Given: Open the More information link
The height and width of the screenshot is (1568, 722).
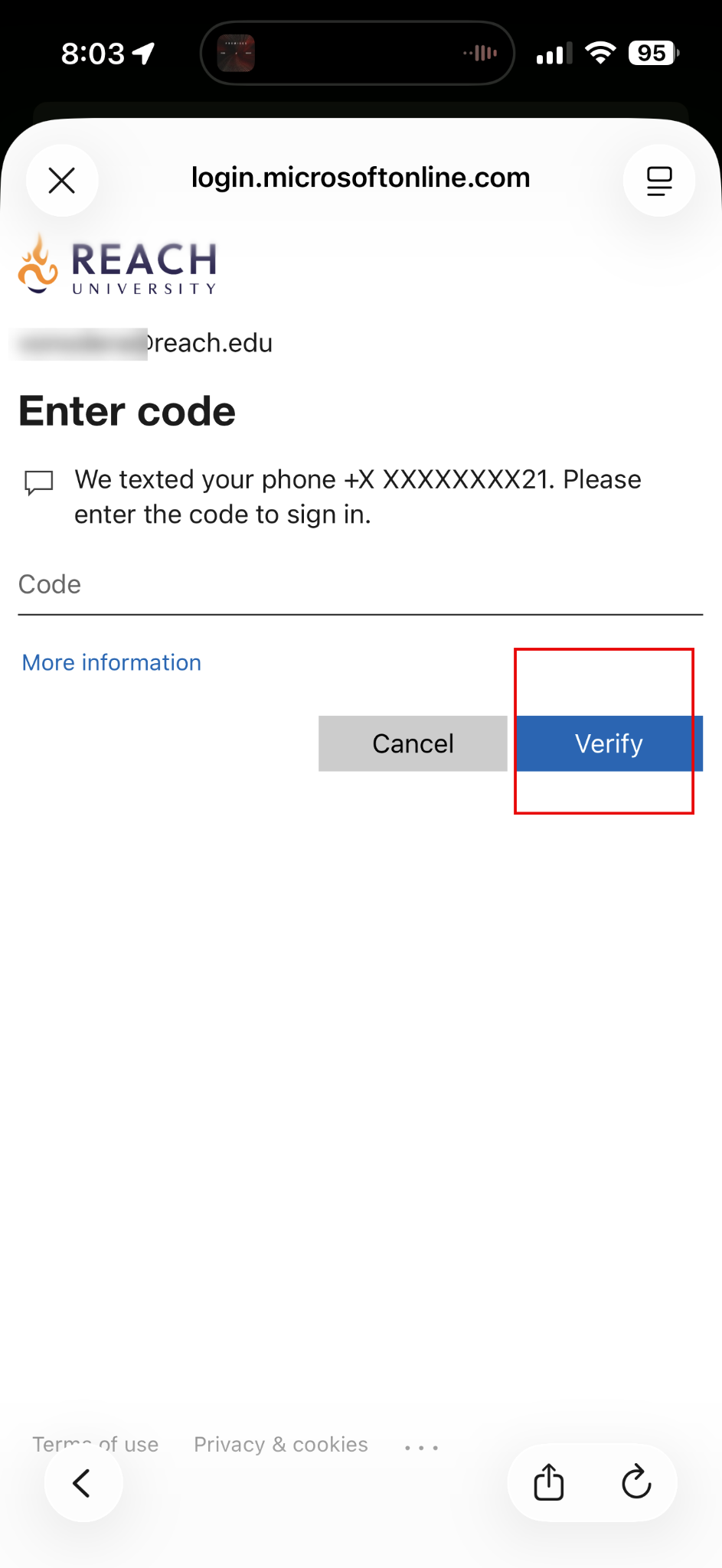Looking at the screenshot, I should 112,663.
